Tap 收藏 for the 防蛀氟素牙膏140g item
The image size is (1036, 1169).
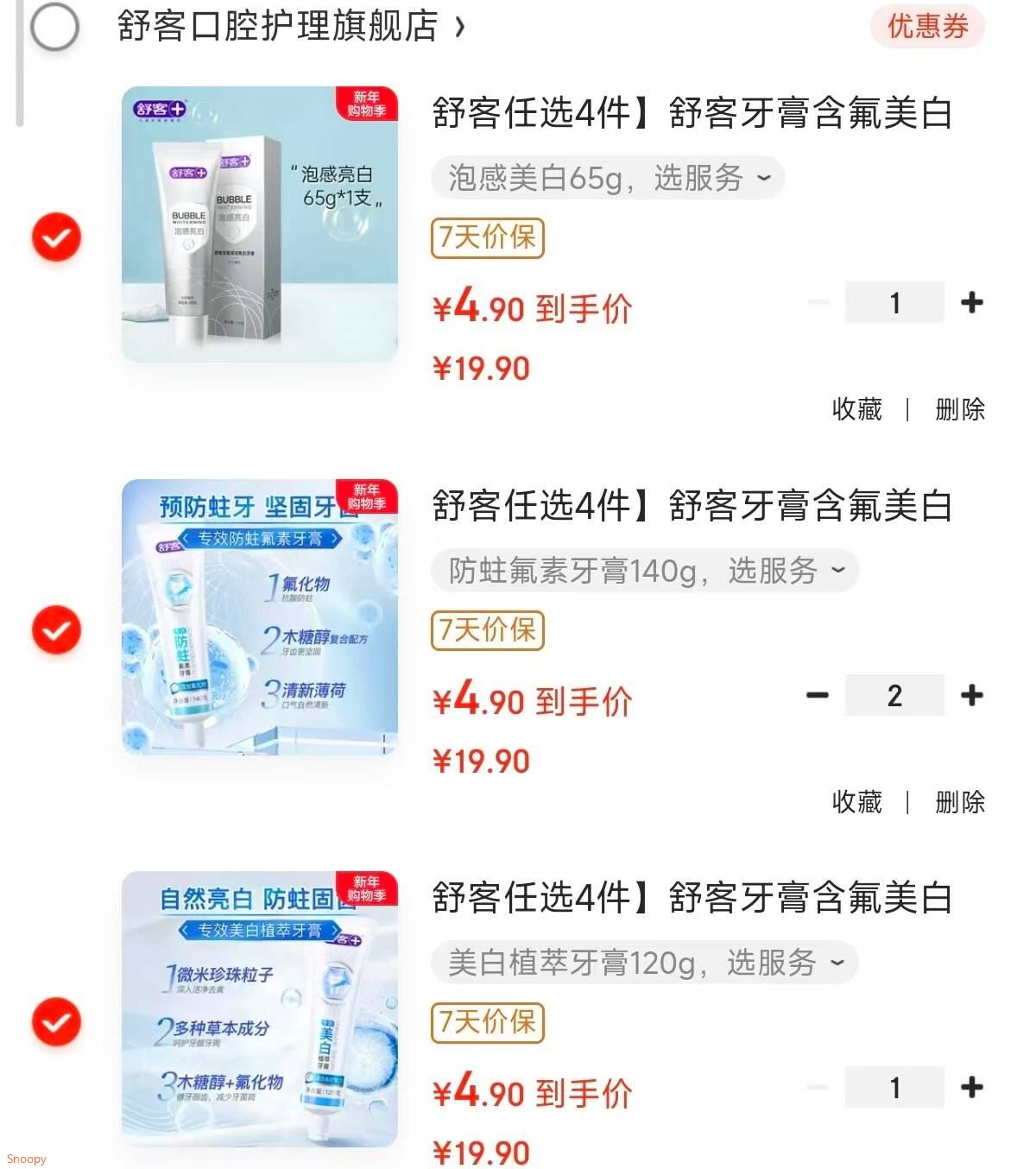[x=856, y=802]
